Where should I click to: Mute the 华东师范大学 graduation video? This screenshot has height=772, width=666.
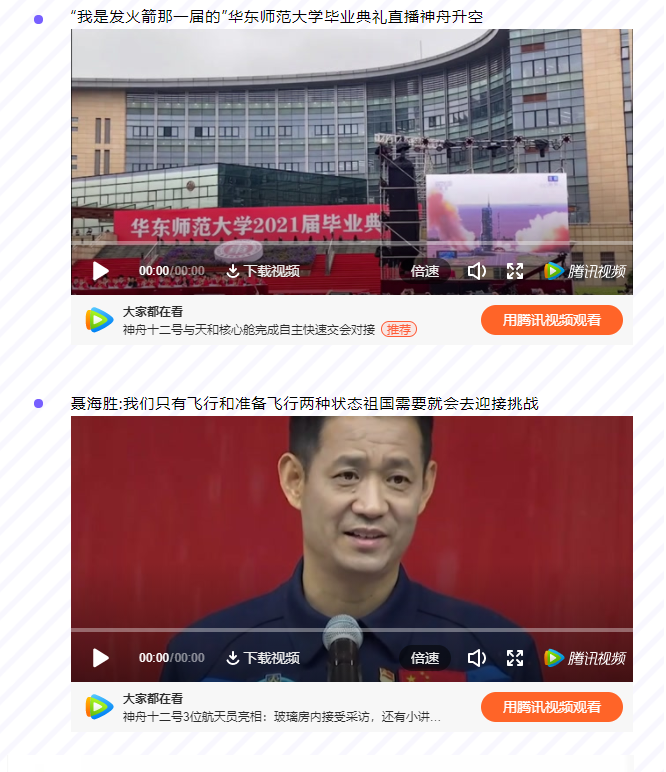(477, 271)
